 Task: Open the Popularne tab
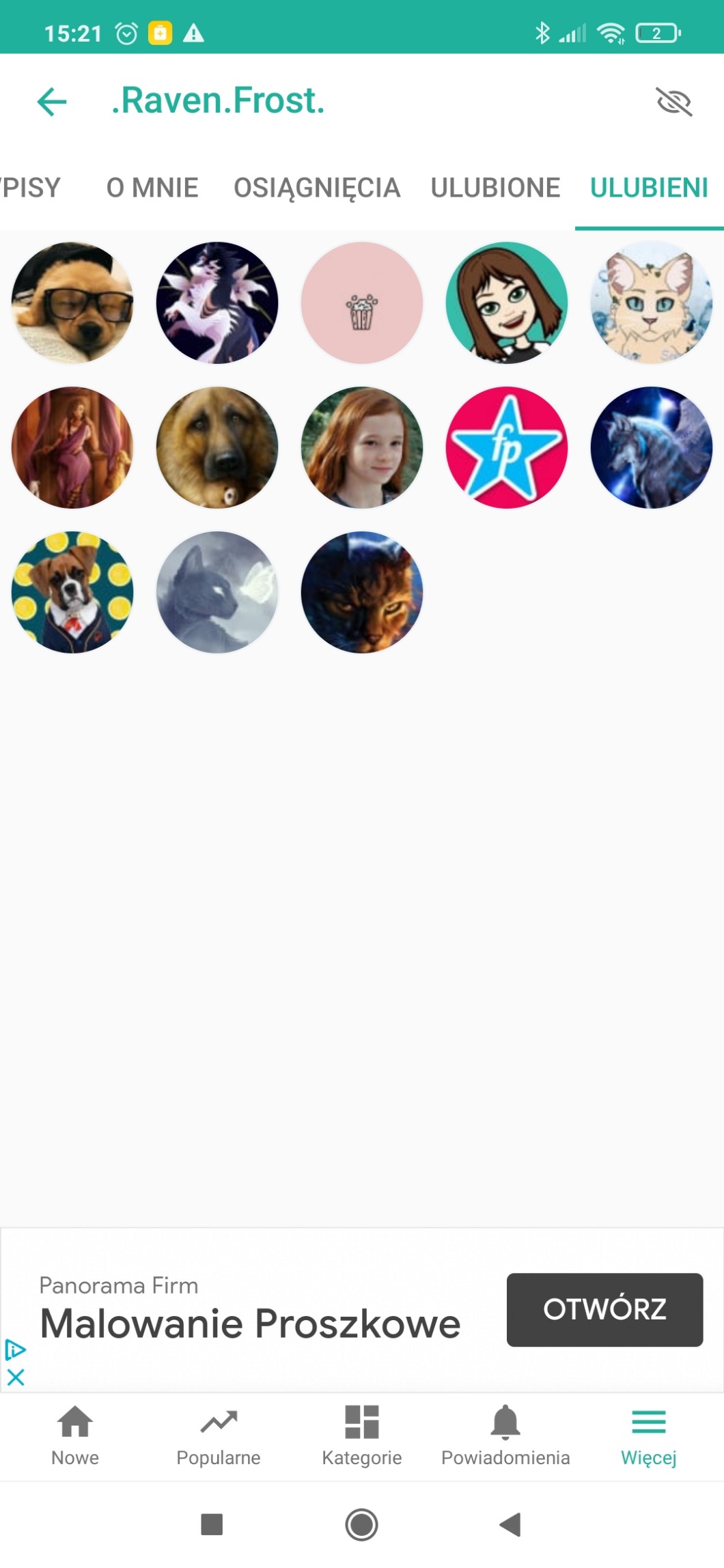(219, 1436)
